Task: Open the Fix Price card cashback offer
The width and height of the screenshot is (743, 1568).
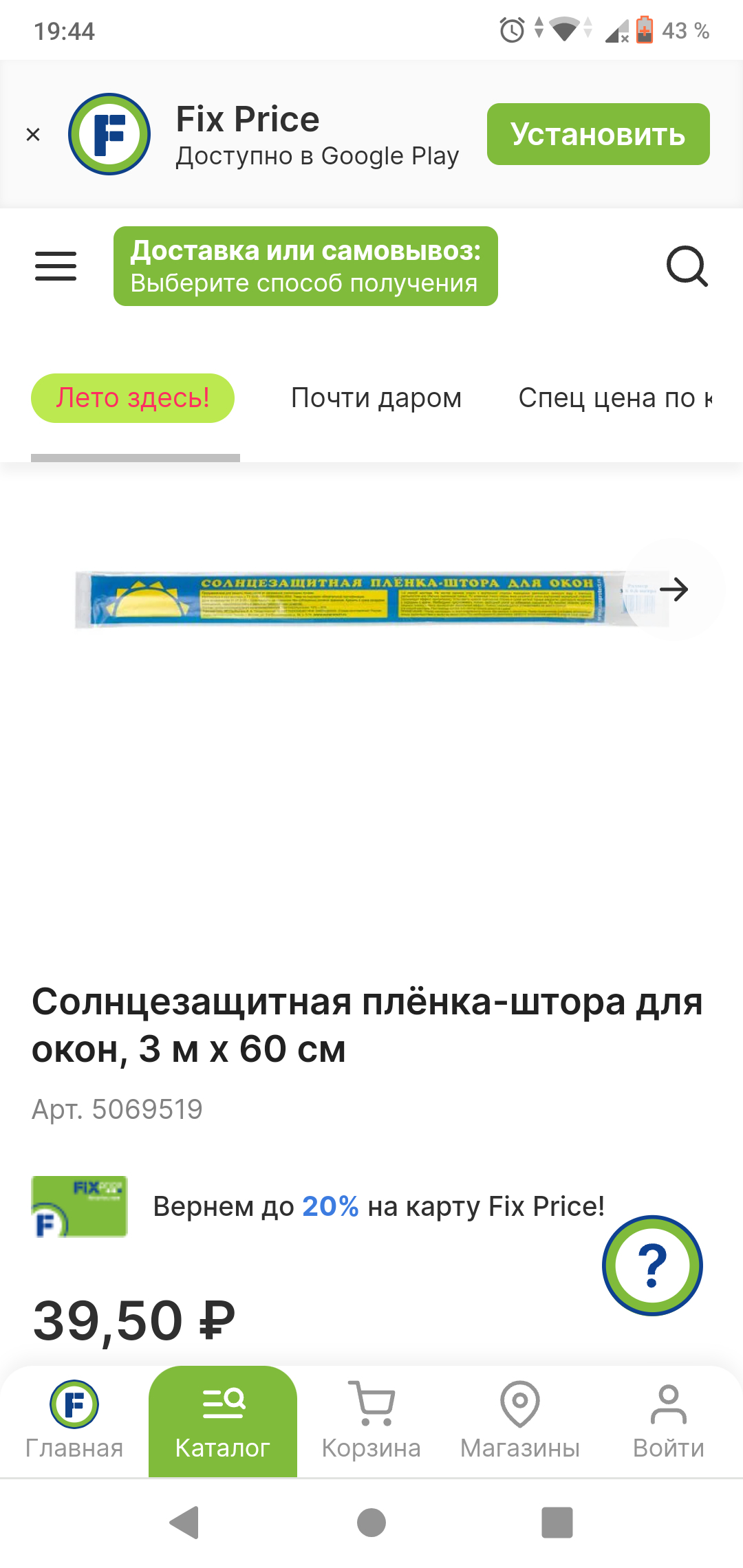Action: click(378, 1206)
